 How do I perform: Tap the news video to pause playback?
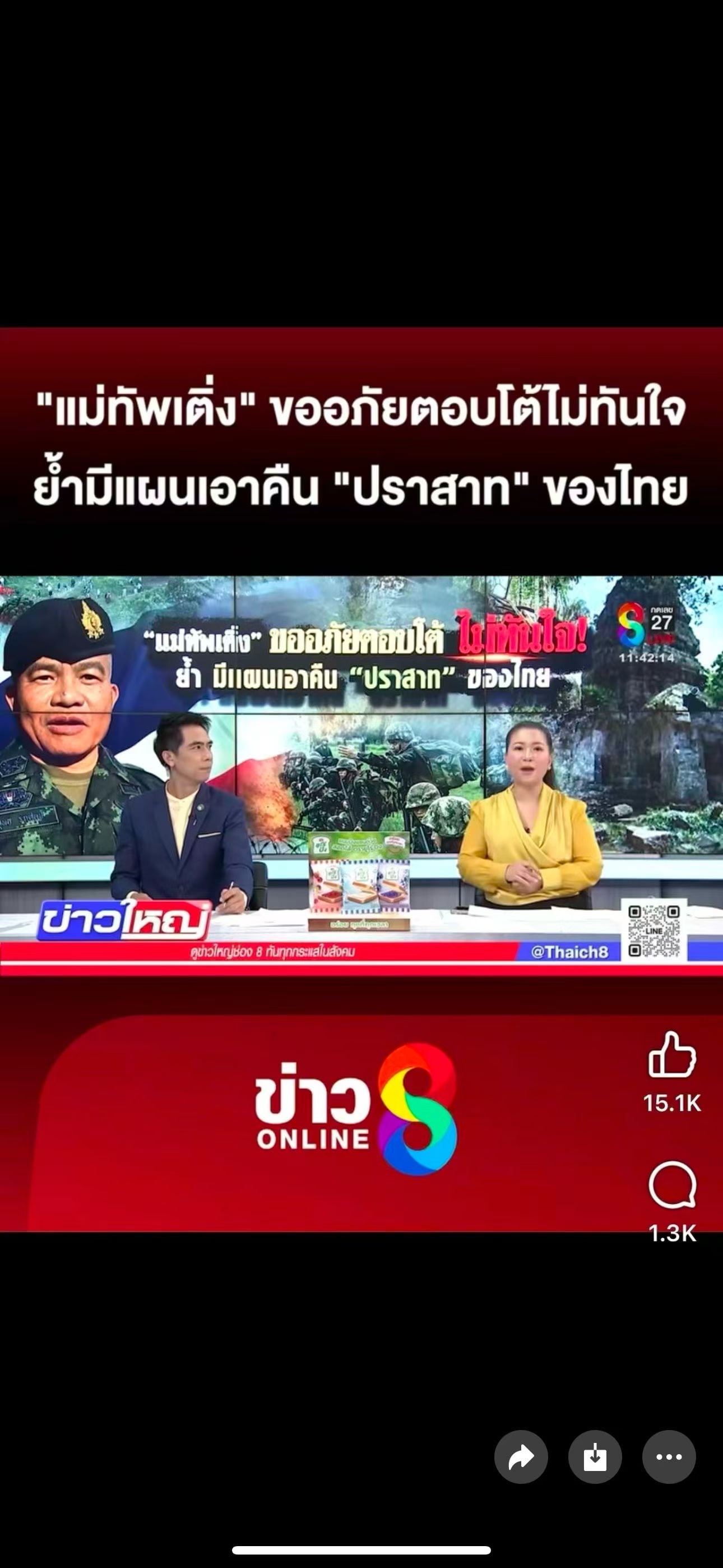pos(361,773)
